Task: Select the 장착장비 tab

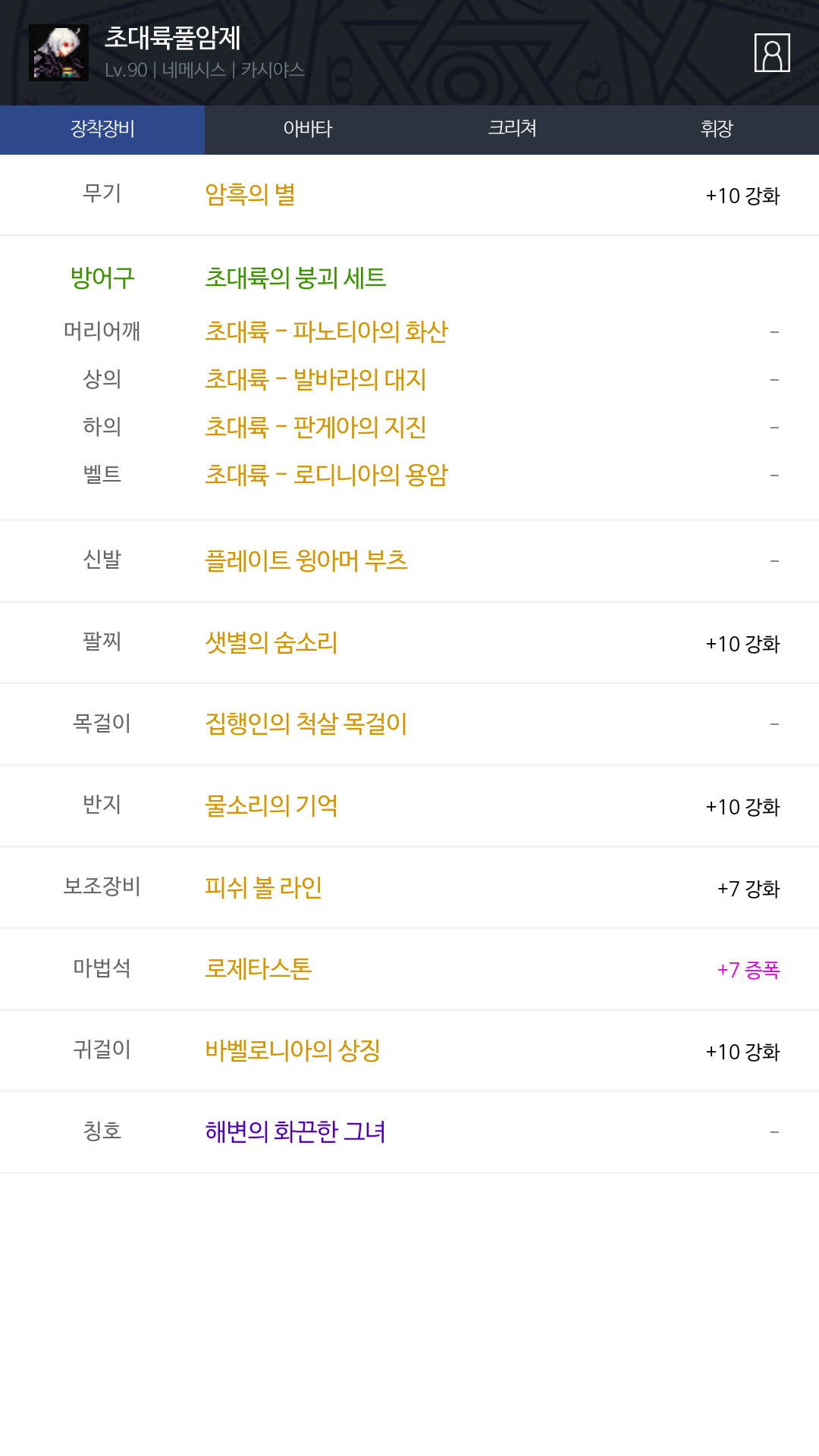Action: click(x=102, y=130)
